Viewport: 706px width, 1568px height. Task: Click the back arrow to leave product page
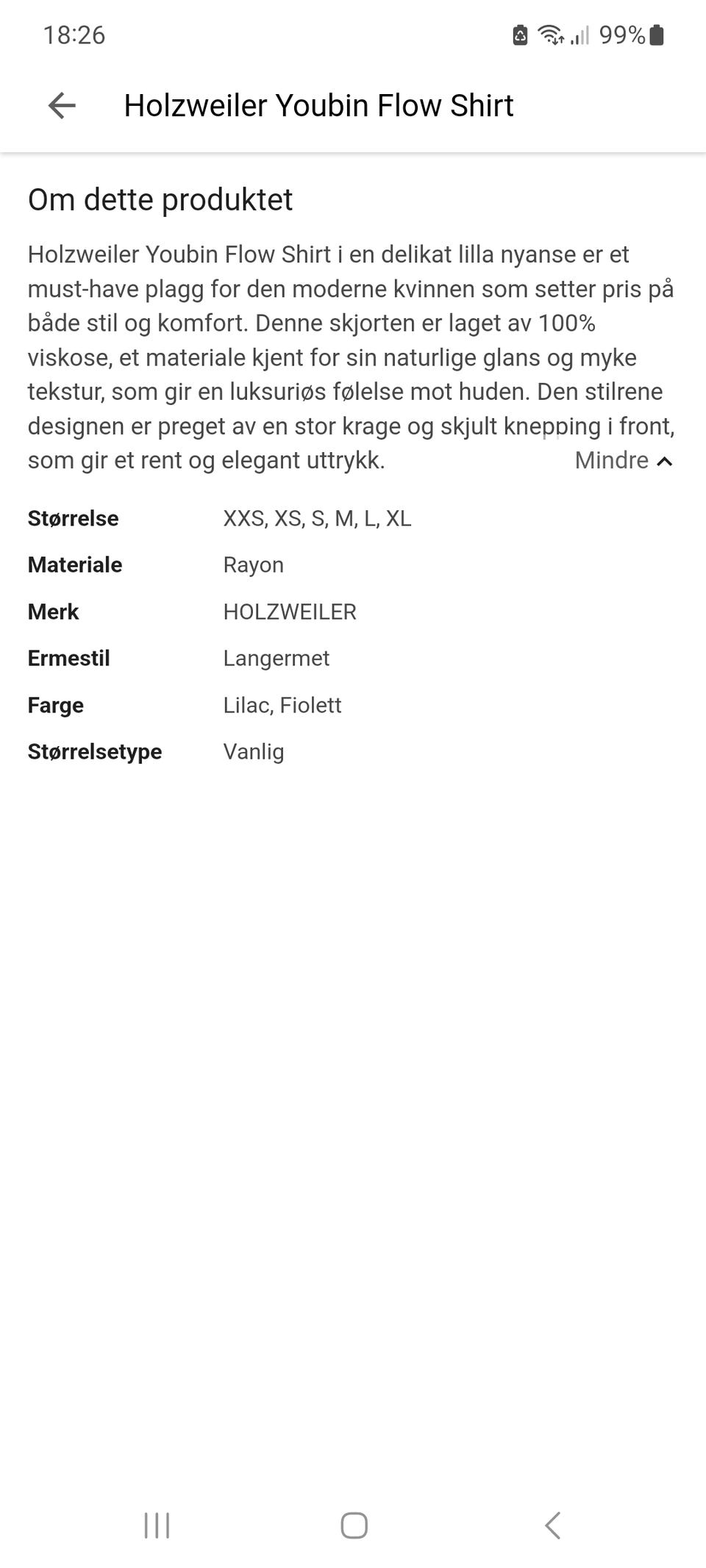pyautogui.click(x=63, y=106)
